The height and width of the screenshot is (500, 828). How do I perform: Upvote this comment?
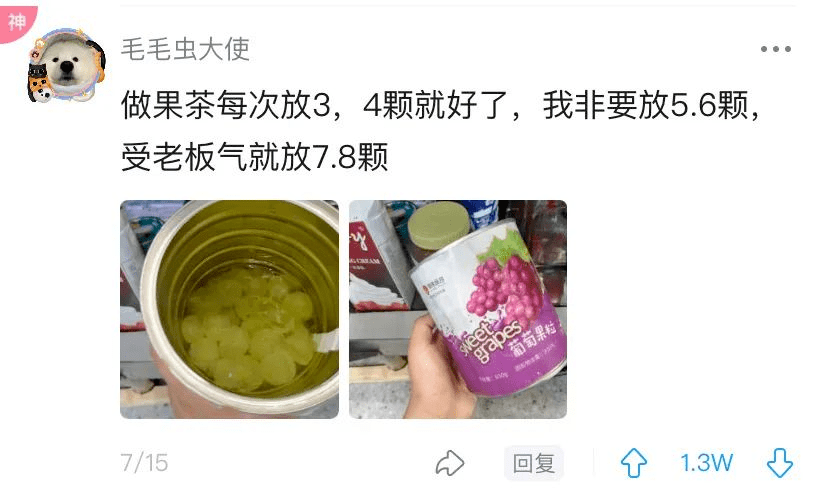[x=634, y=463]
